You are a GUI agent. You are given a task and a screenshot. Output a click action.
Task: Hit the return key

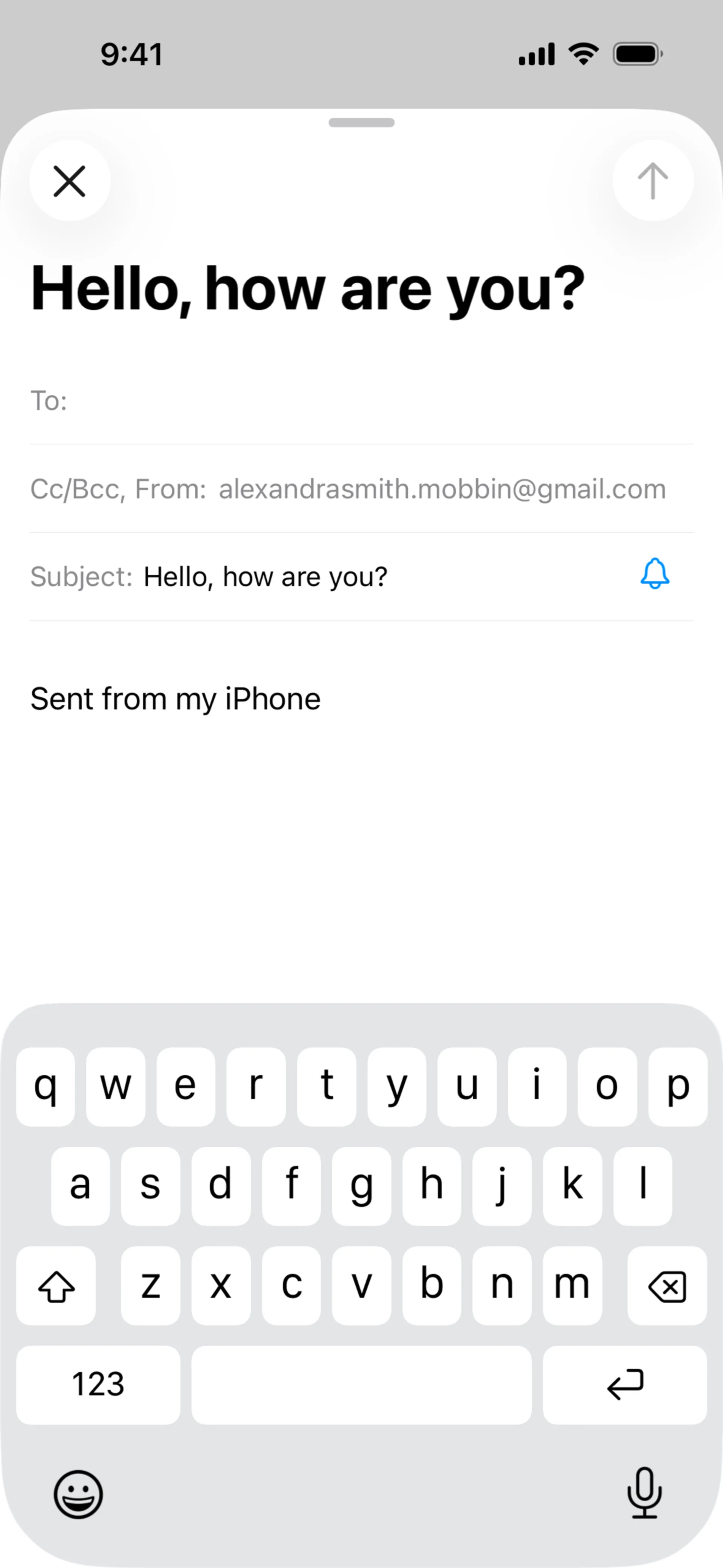[x=624, y=1385]
